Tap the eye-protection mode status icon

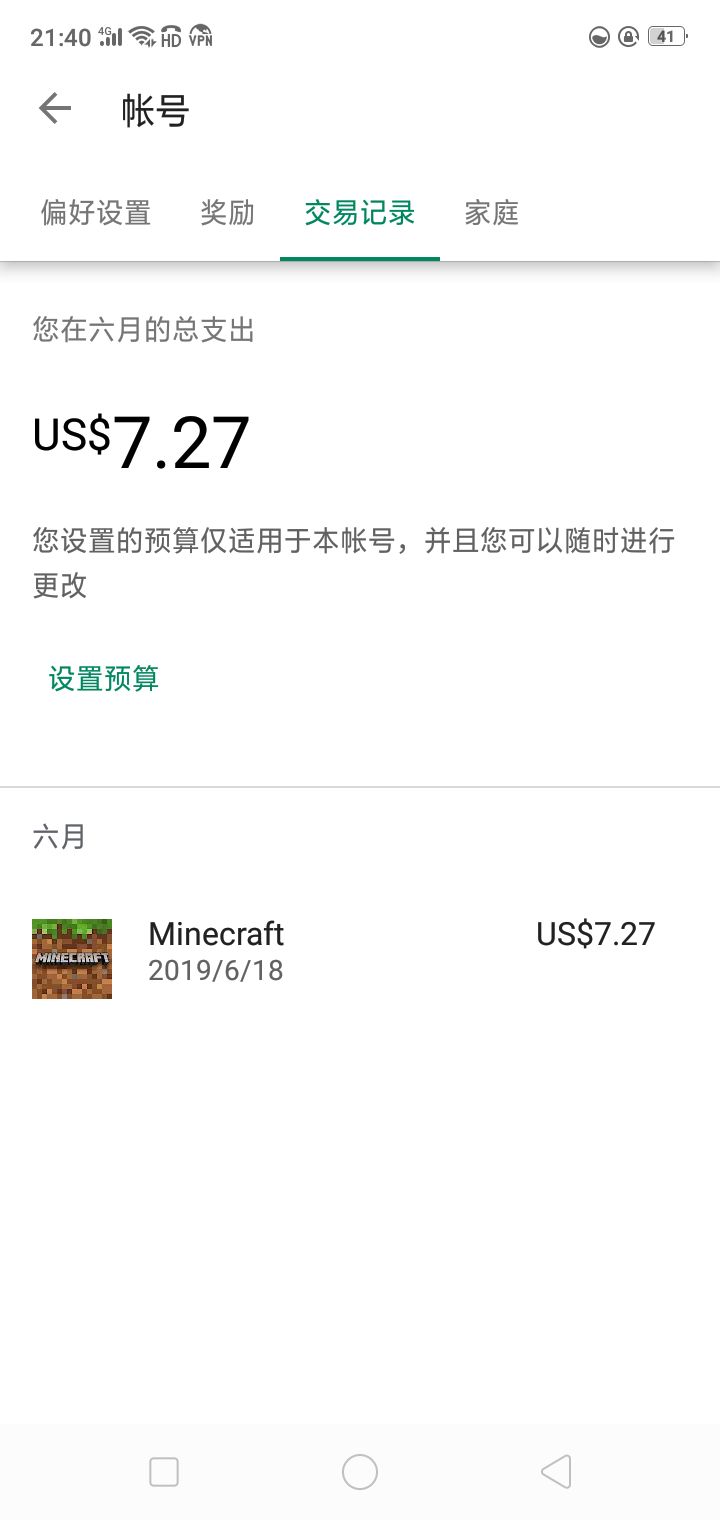(x=599, y=37)
